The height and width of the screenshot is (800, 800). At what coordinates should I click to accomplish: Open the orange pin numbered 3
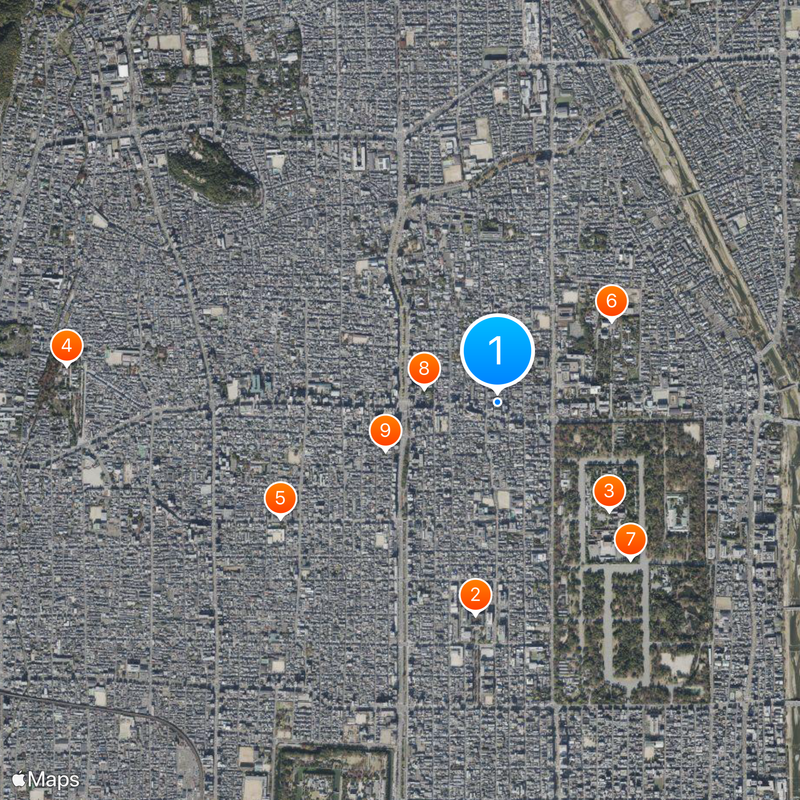click(608, 491)
